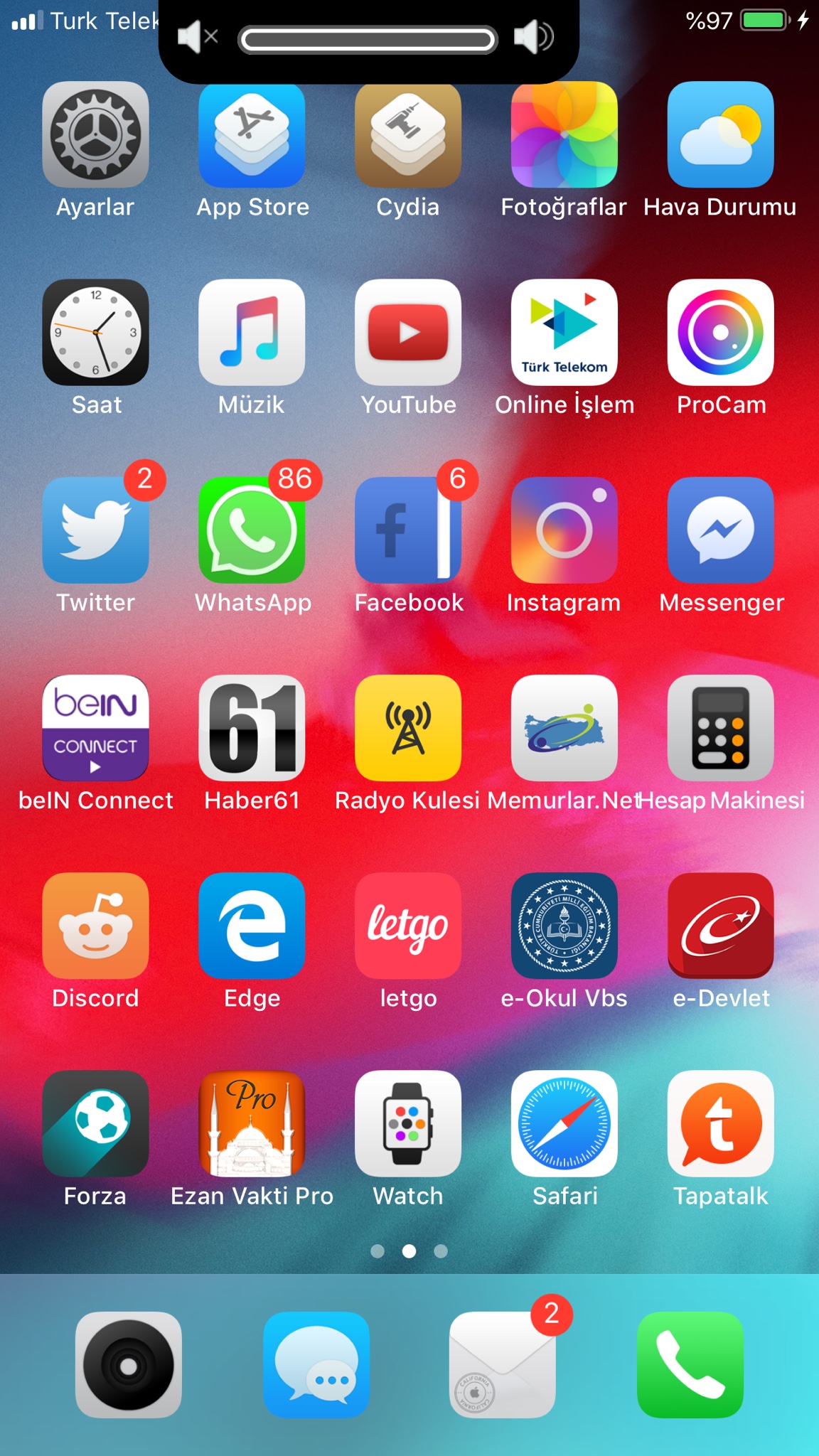Open the Phone app in the dock
819x1456 pixels.
pyautogui.click(x=690, y=1364)
